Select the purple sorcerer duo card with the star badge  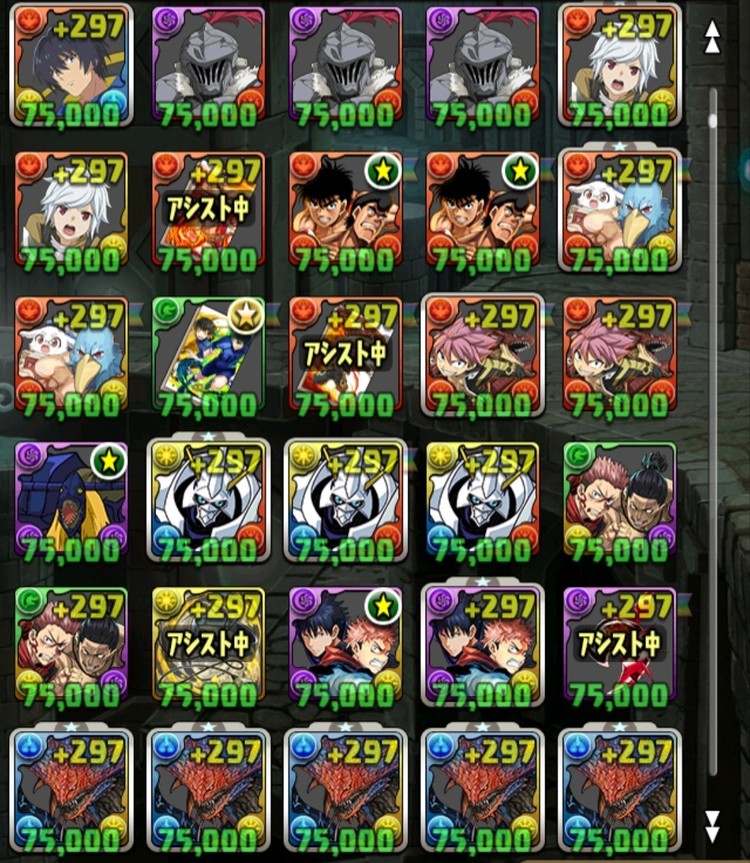tap(345, 643)
